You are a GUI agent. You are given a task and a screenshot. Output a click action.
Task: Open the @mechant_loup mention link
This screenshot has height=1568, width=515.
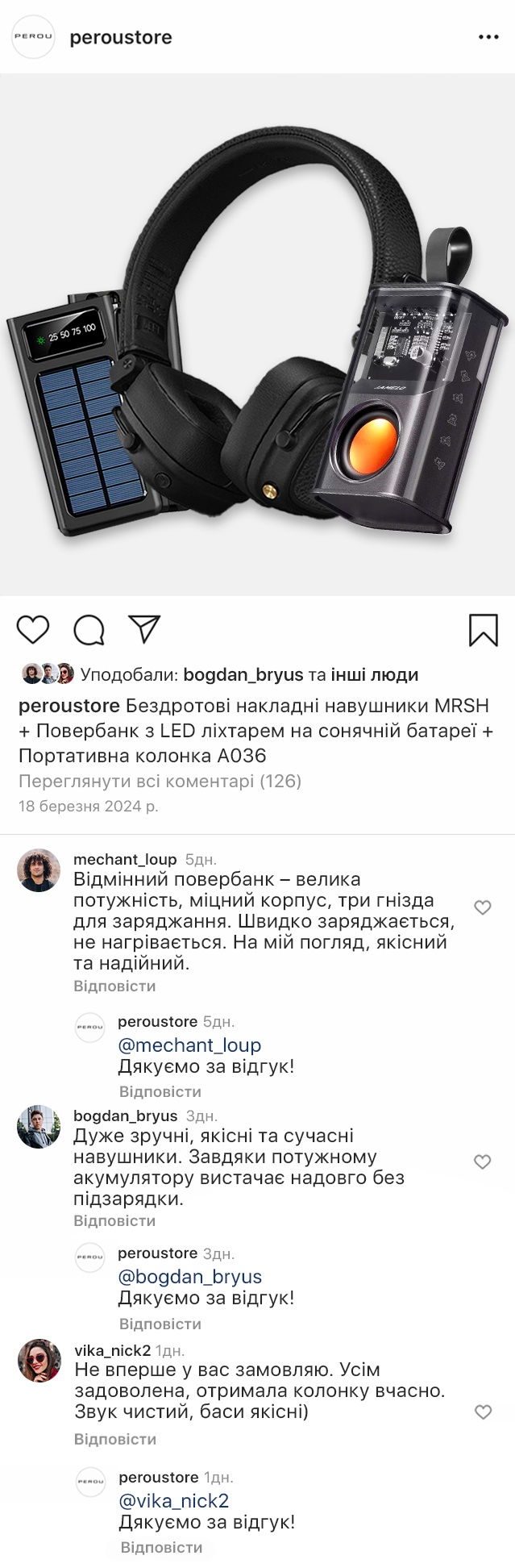click(189, 1045)
